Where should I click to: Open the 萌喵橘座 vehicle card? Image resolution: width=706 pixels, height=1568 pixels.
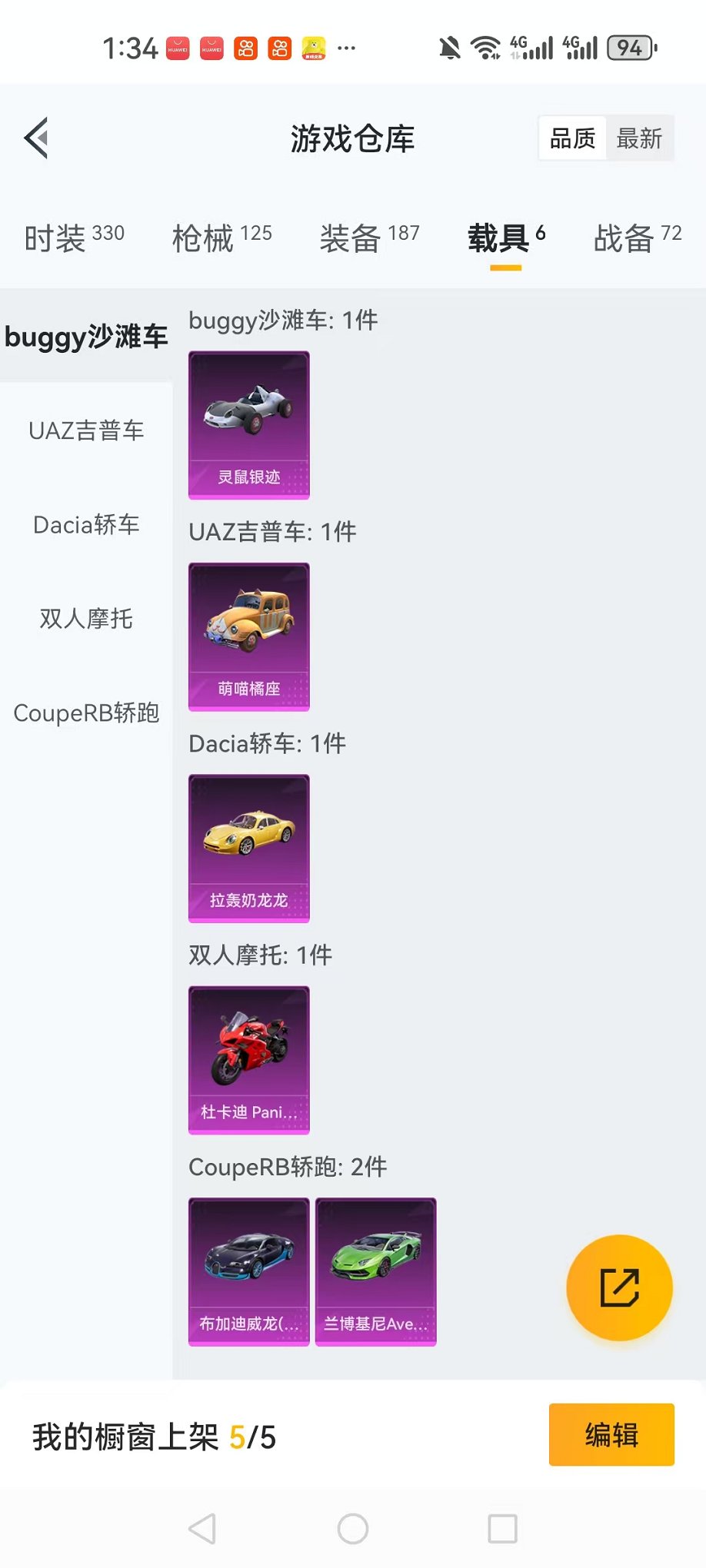[249, 636]
